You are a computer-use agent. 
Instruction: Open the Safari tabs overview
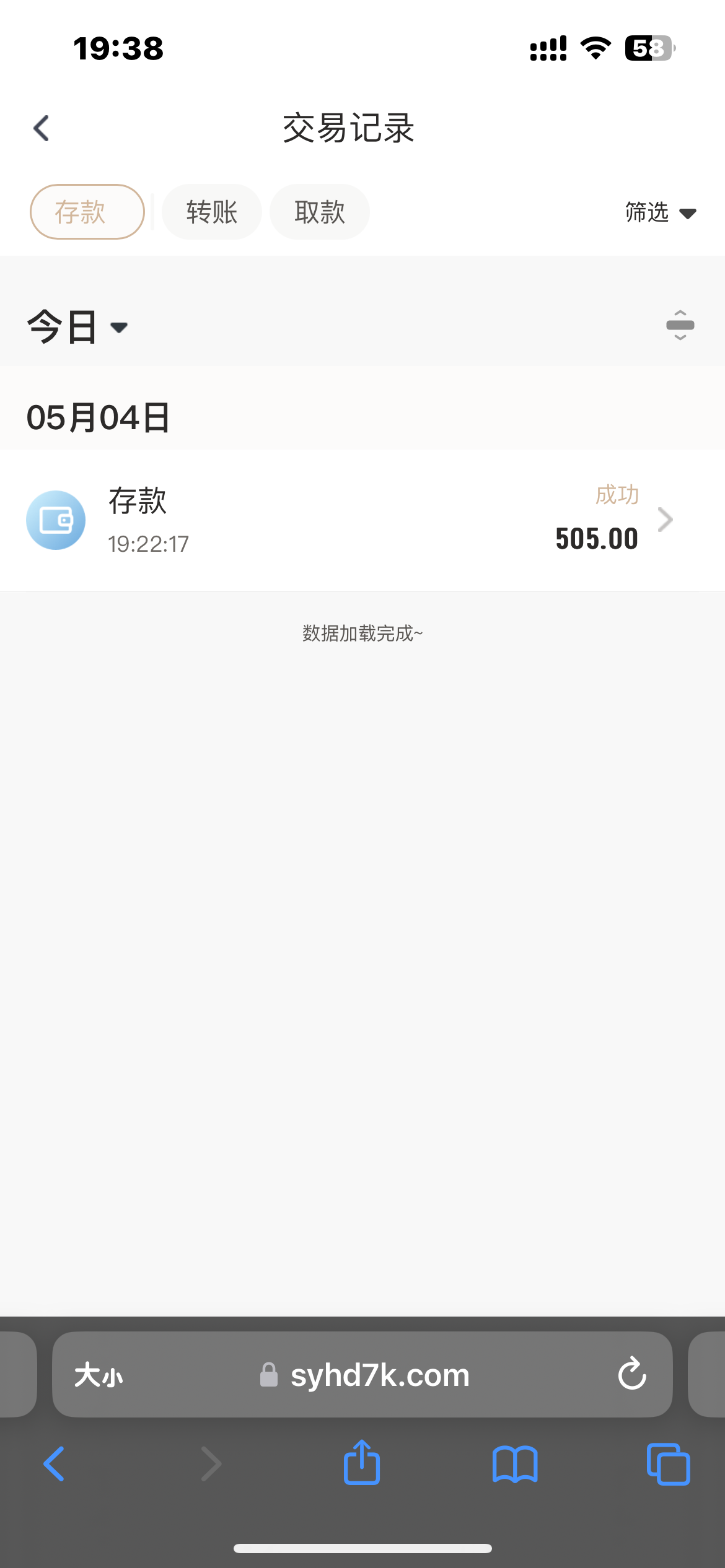coord(668,1464)
